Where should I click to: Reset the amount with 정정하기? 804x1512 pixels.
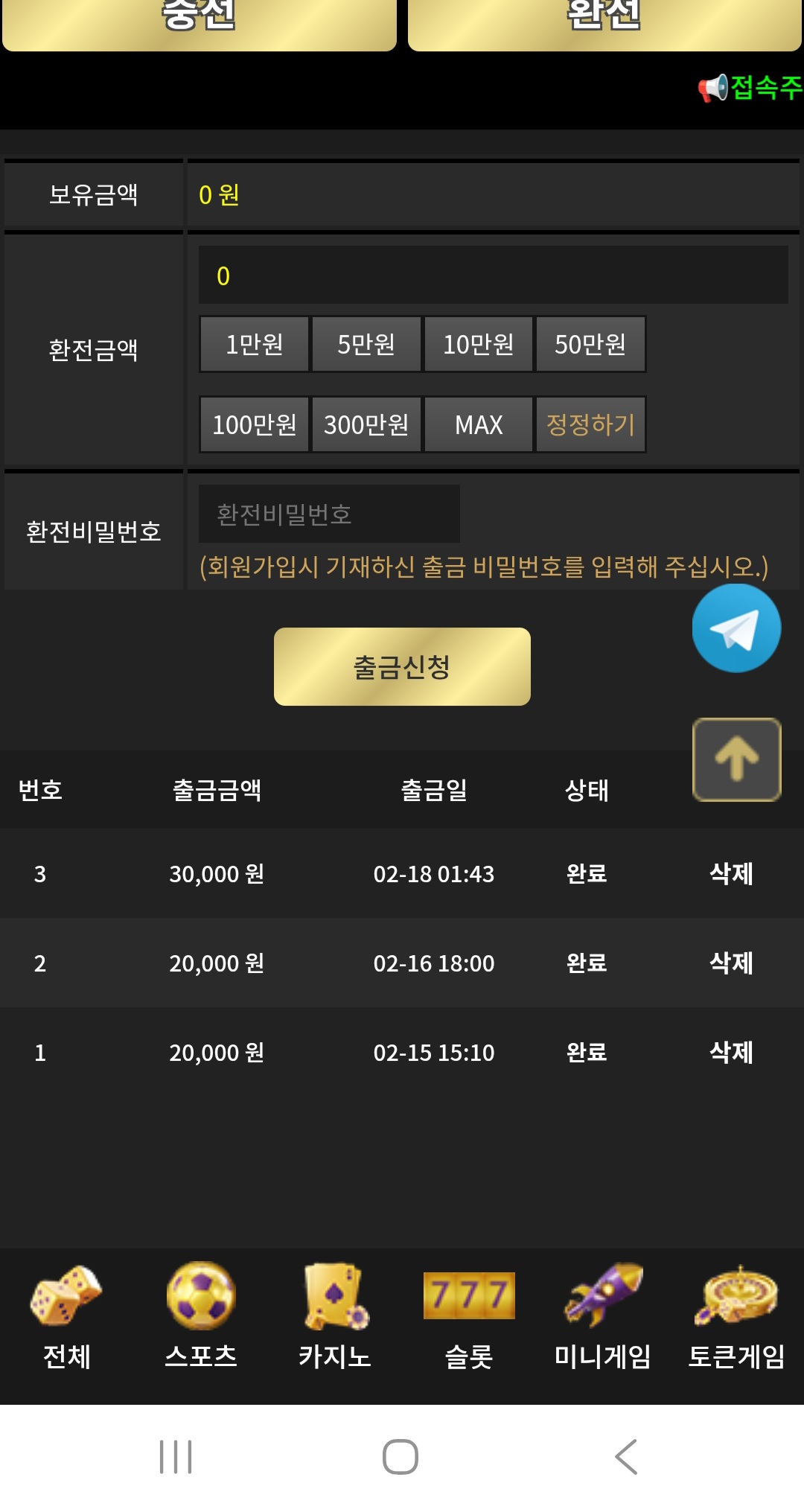point(590,424)
